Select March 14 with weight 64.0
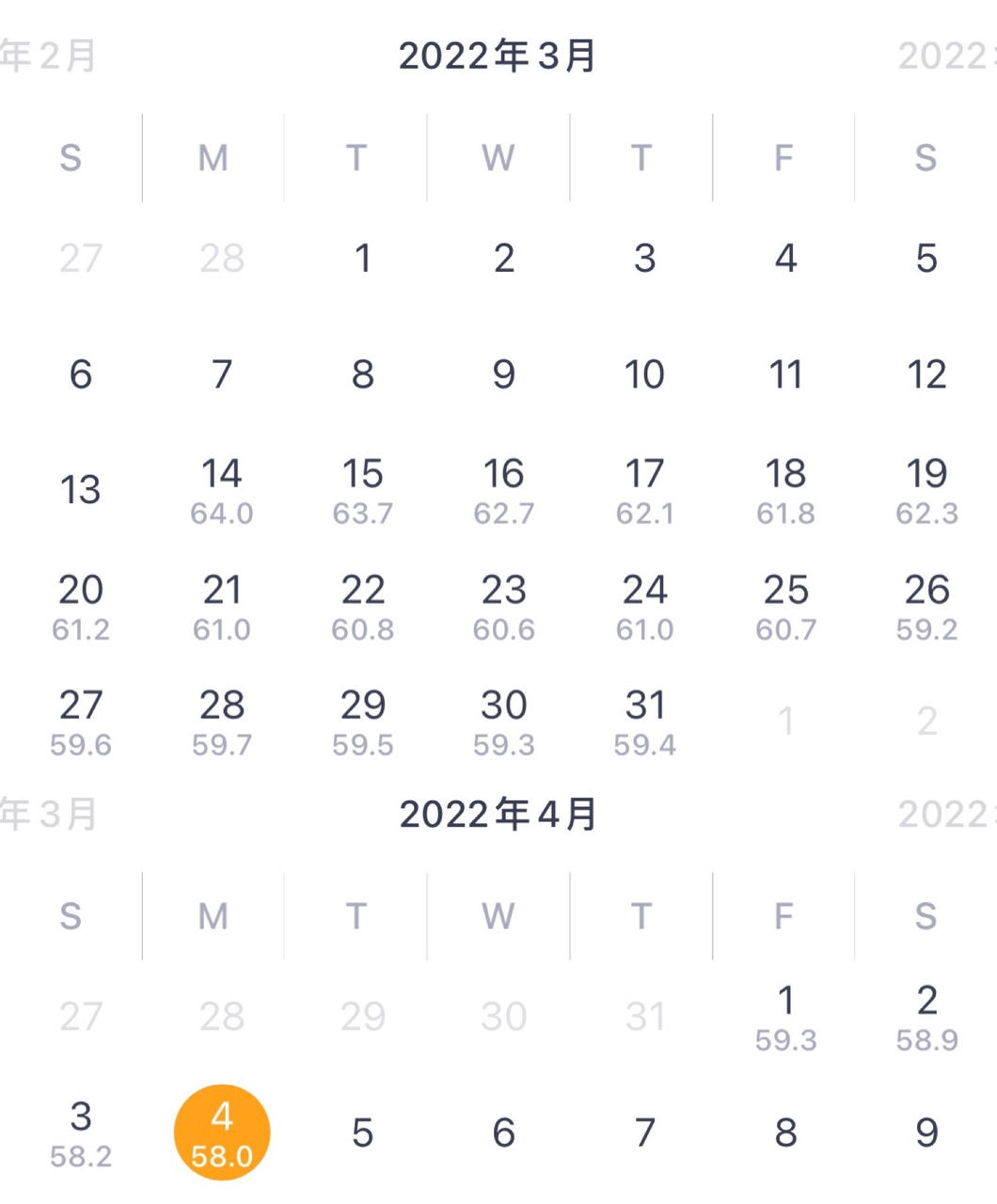Viewport: 997px width, 1204px height. click(222, 489)
